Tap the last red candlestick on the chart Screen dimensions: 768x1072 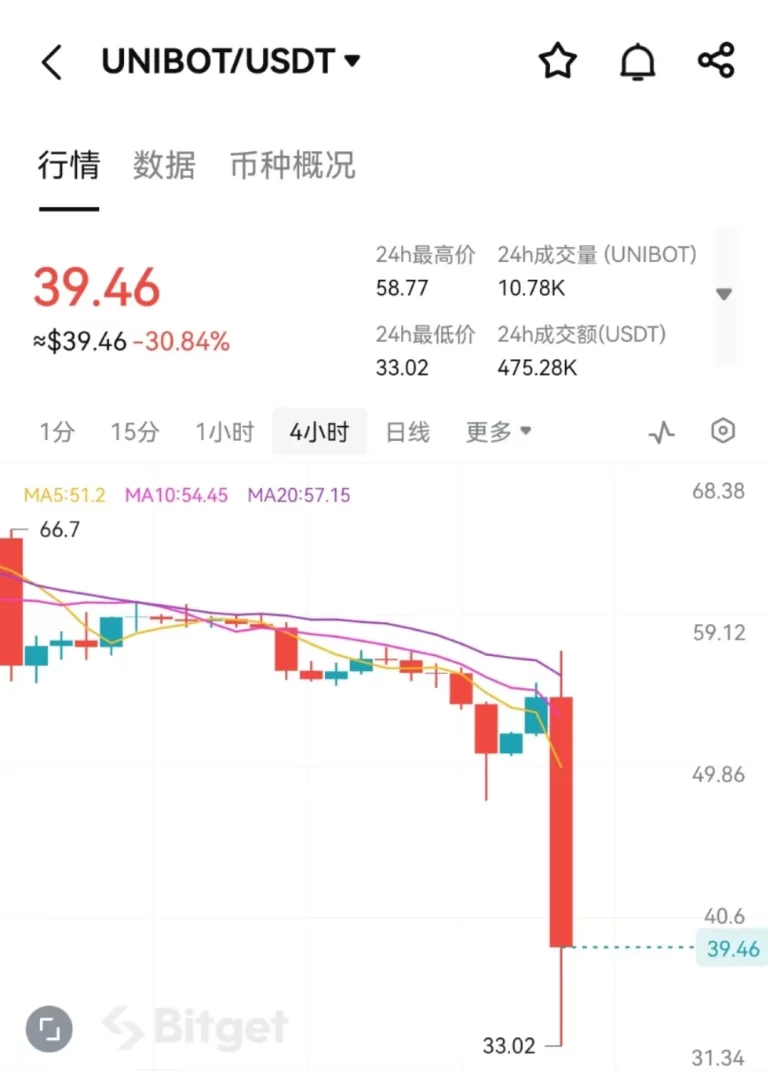561,820
